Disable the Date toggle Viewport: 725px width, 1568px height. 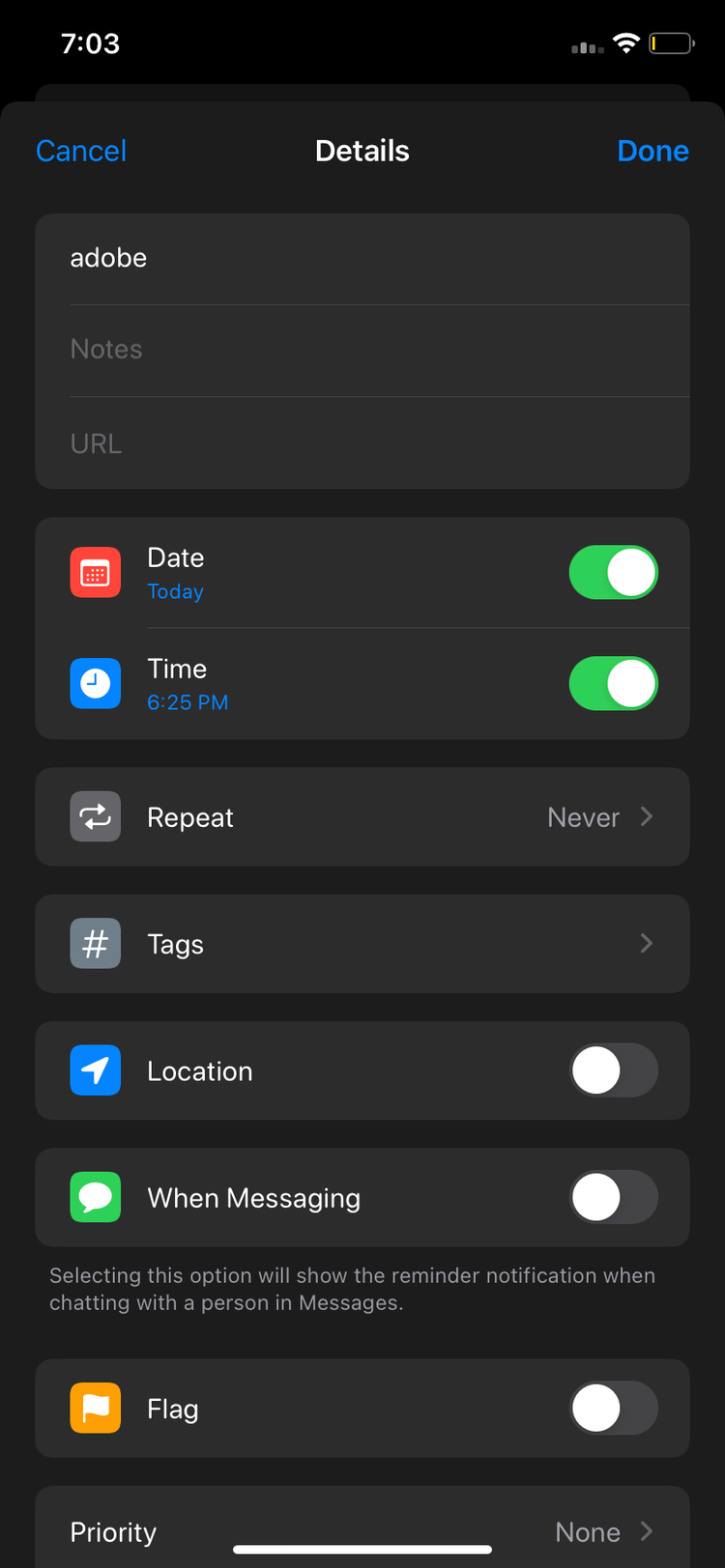[x=614, y=573]
